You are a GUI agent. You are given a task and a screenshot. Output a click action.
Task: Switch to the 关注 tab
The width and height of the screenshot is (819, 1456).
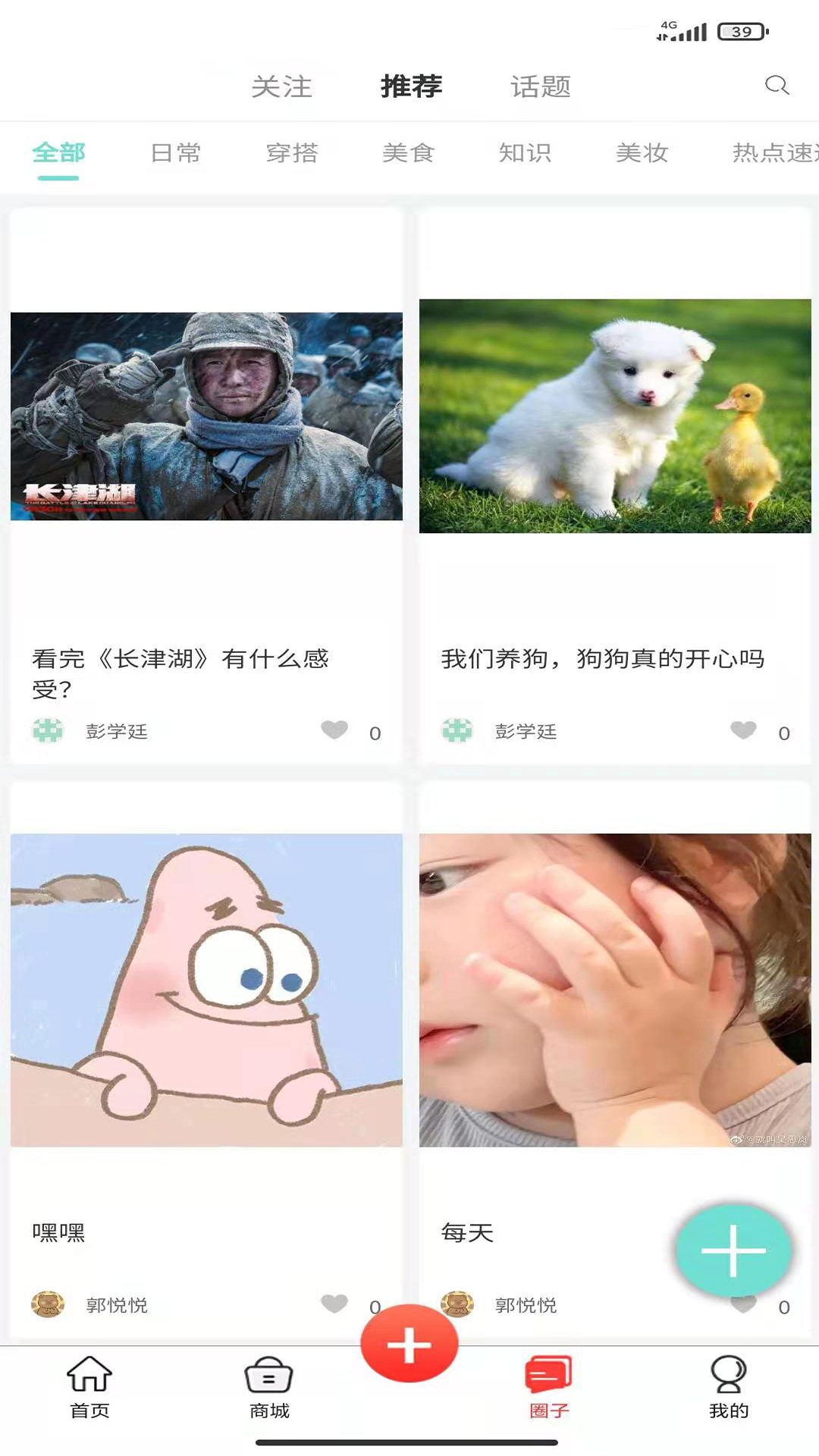coord(281,86)
